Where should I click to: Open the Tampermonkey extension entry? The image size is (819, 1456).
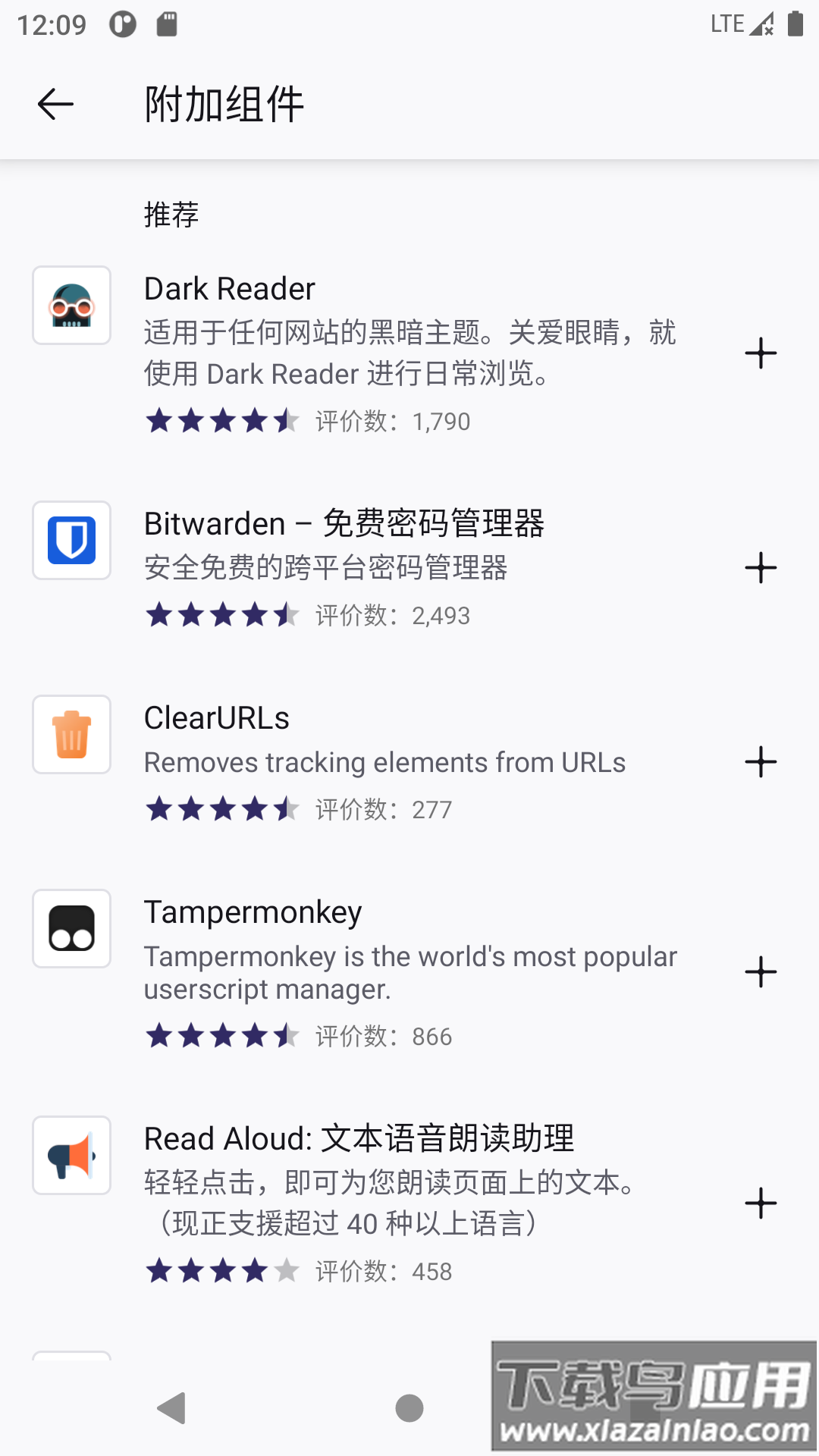(x=253, y=912)
